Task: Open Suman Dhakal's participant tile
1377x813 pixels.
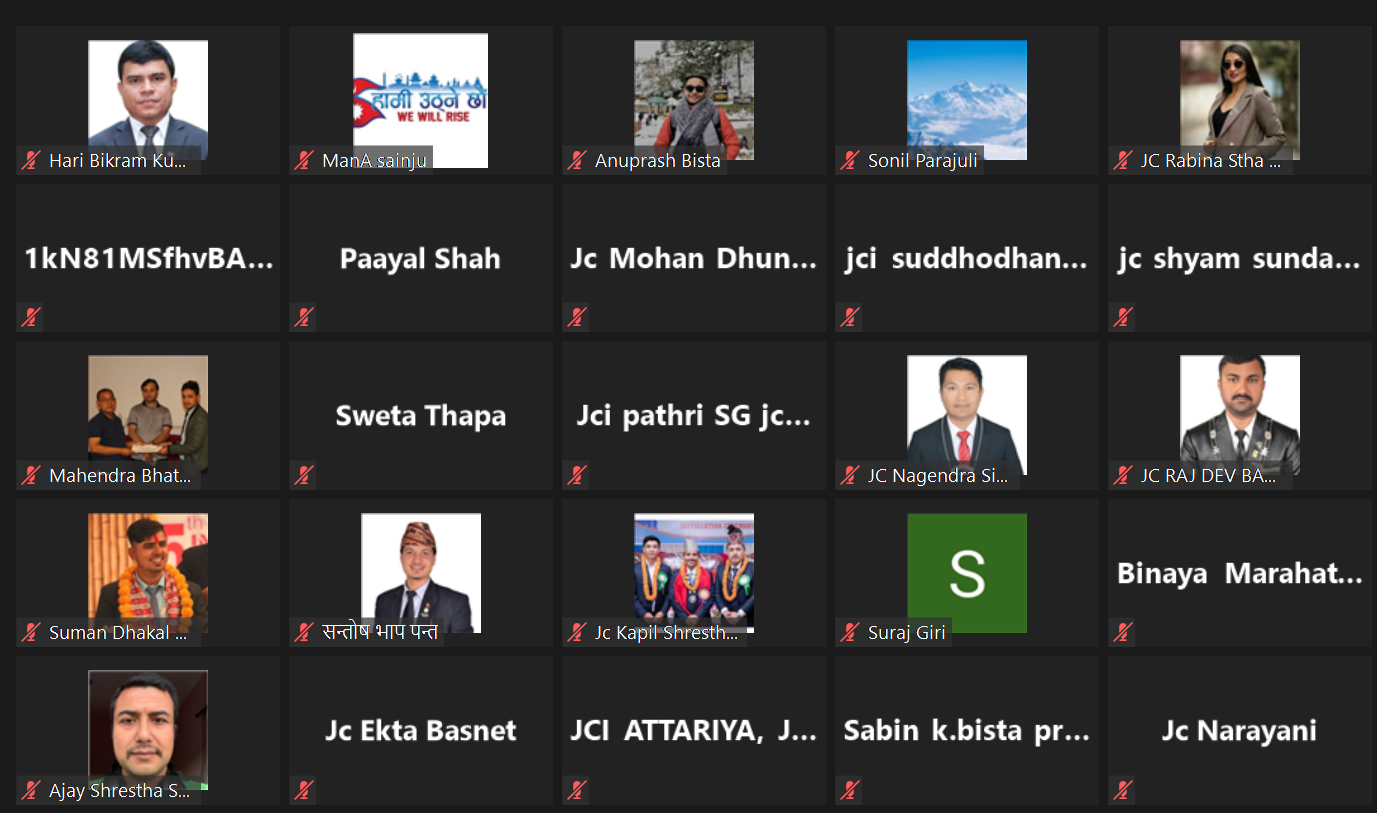Action: click(x=148, y=573)
